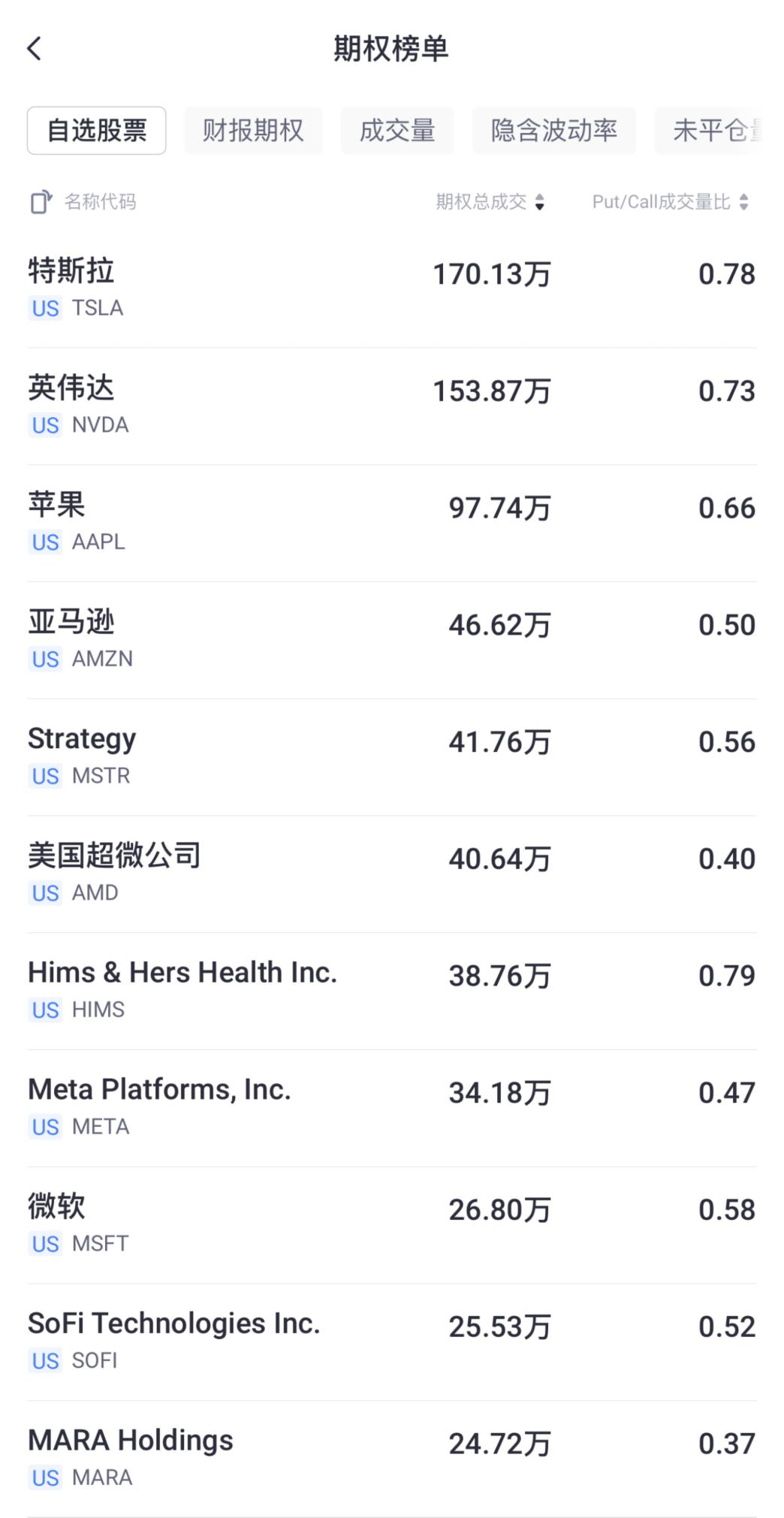This screenshot has height=1518, width=784.
Task: Open the 特斯拉 TSLA row
Action: 392,289
